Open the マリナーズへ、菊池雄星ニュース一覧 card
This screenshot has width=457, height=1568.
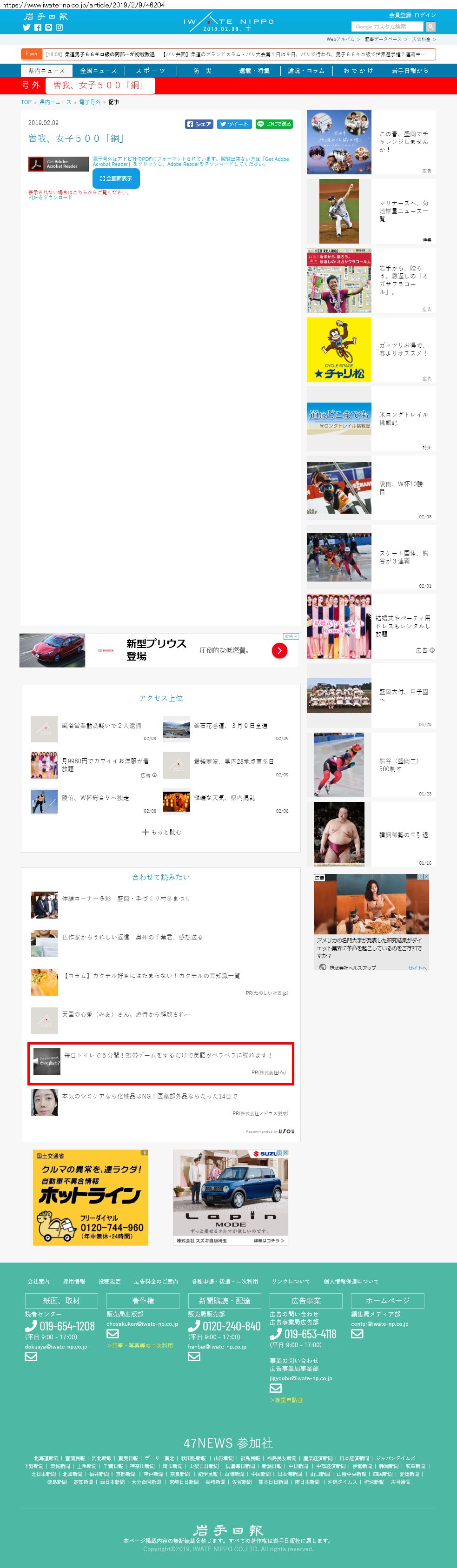pos(371,211)
